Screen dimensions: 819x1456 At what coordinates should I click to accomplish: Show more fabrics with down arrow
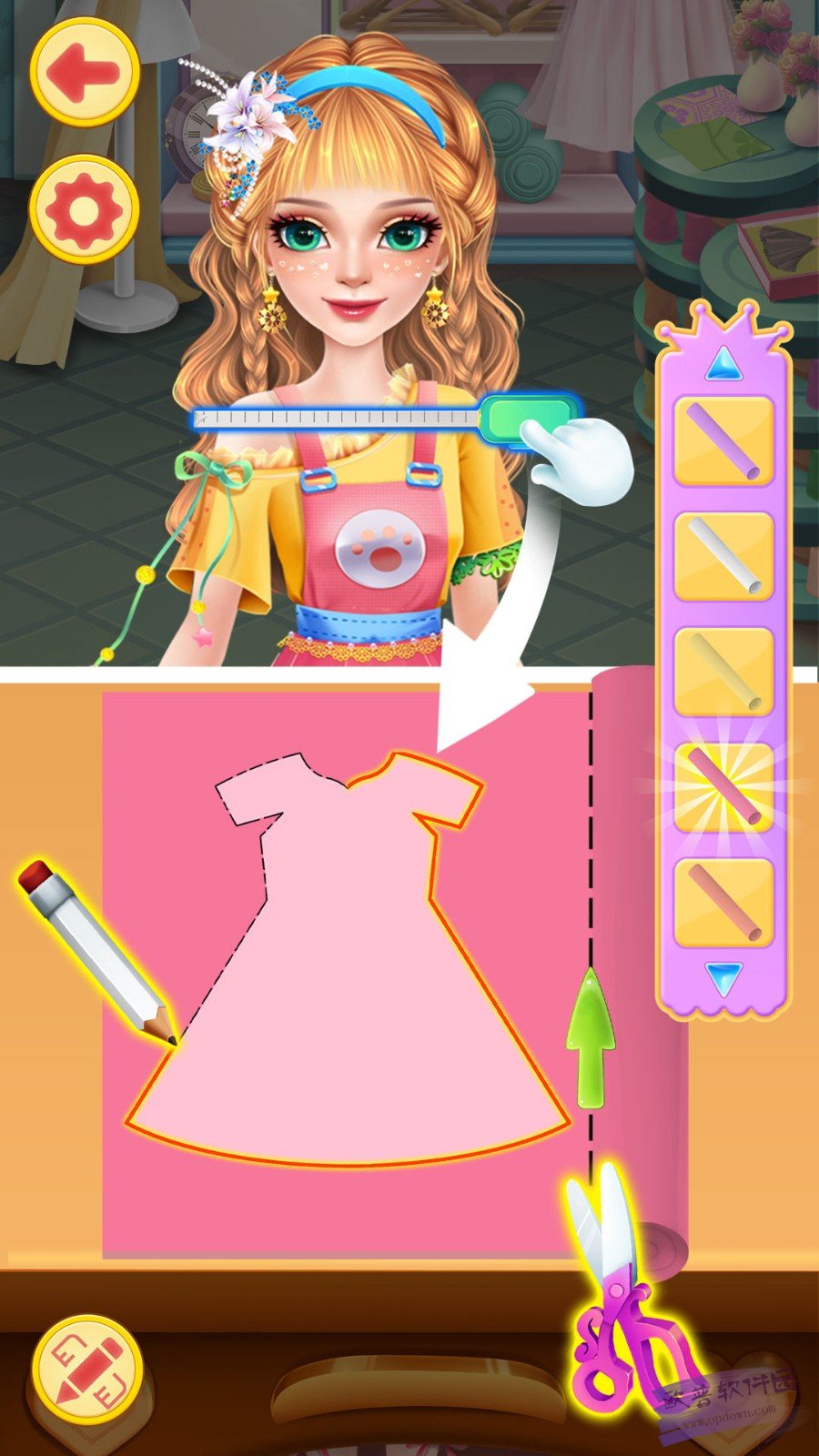point(723,978)
